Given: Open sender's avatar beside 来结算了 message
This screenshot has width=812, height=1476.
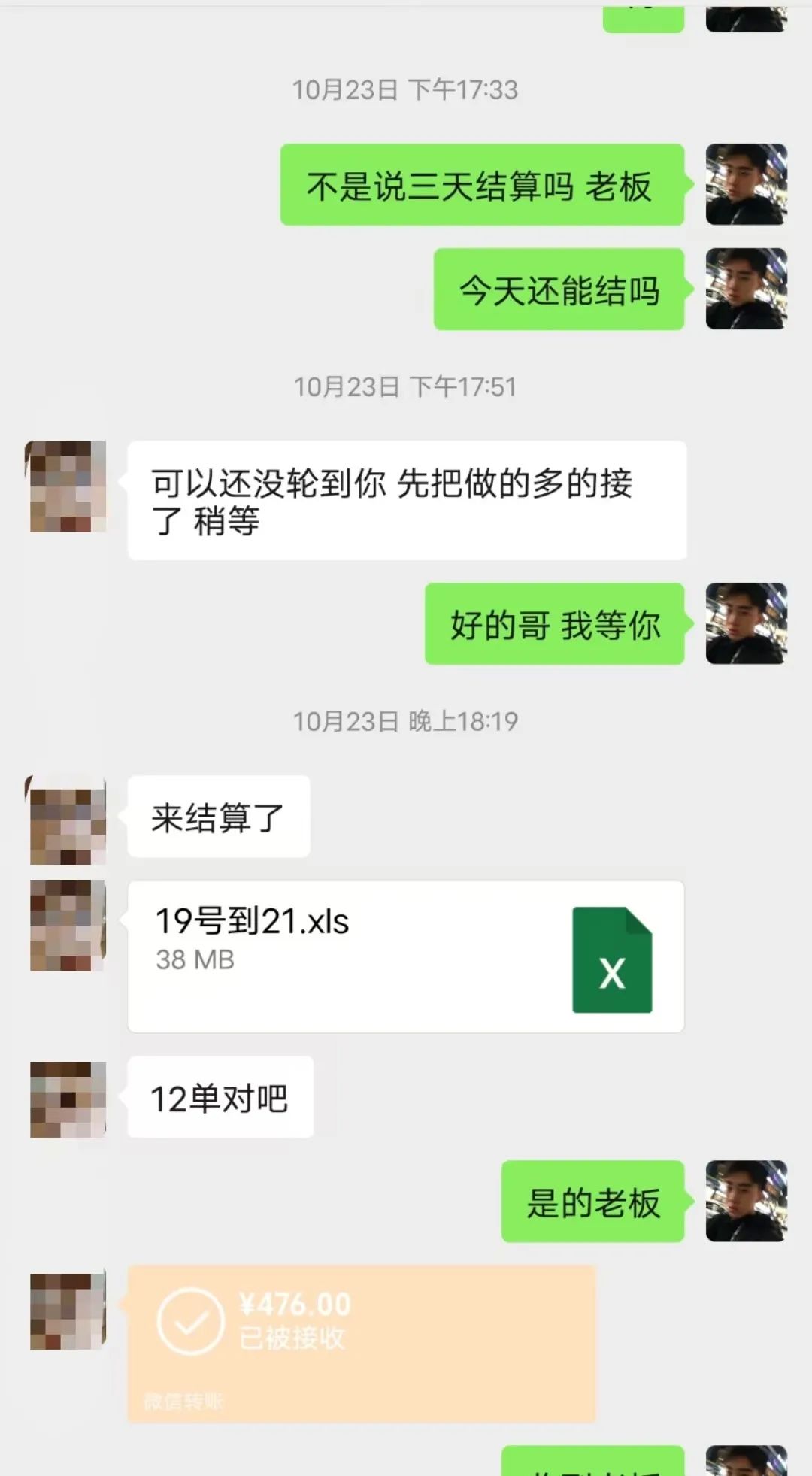Looking at the screenshot, I should point(68,820).
